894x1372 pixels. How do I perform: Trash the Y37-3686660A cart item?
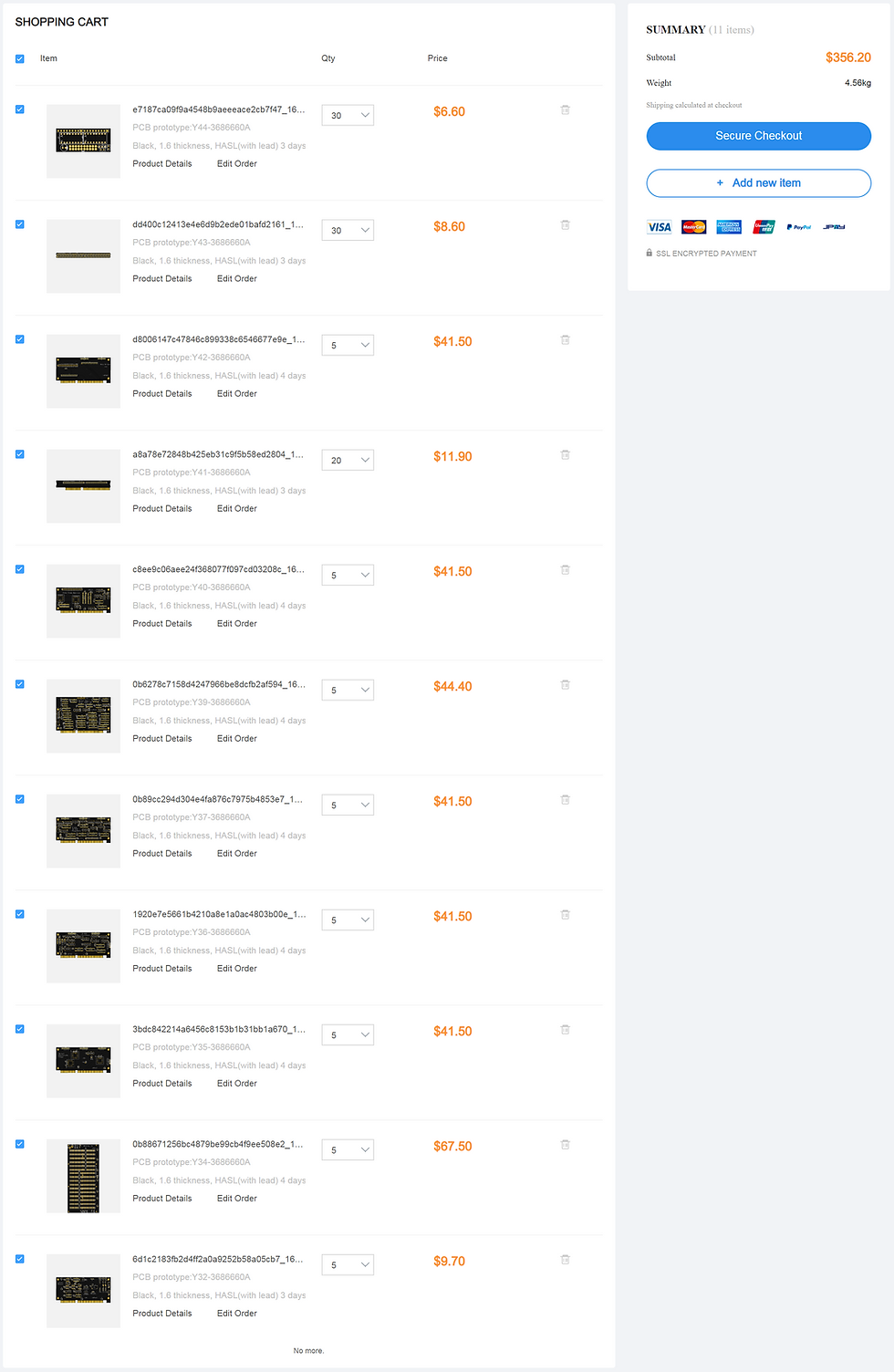point(565,800)
